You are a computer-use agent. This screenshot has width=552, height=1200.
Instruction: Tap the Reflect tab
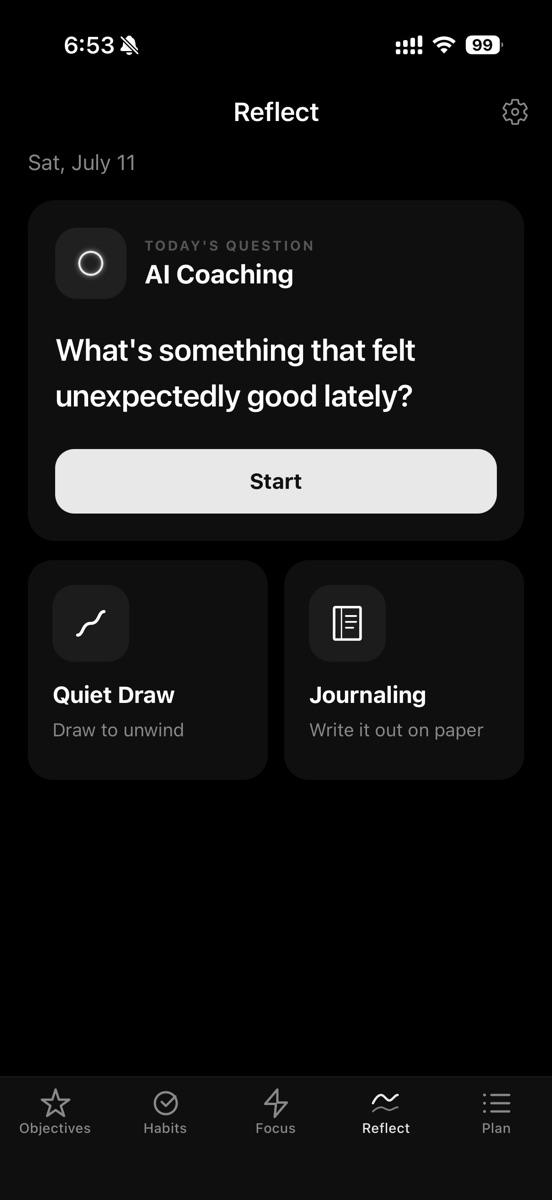pos(386,1112)
